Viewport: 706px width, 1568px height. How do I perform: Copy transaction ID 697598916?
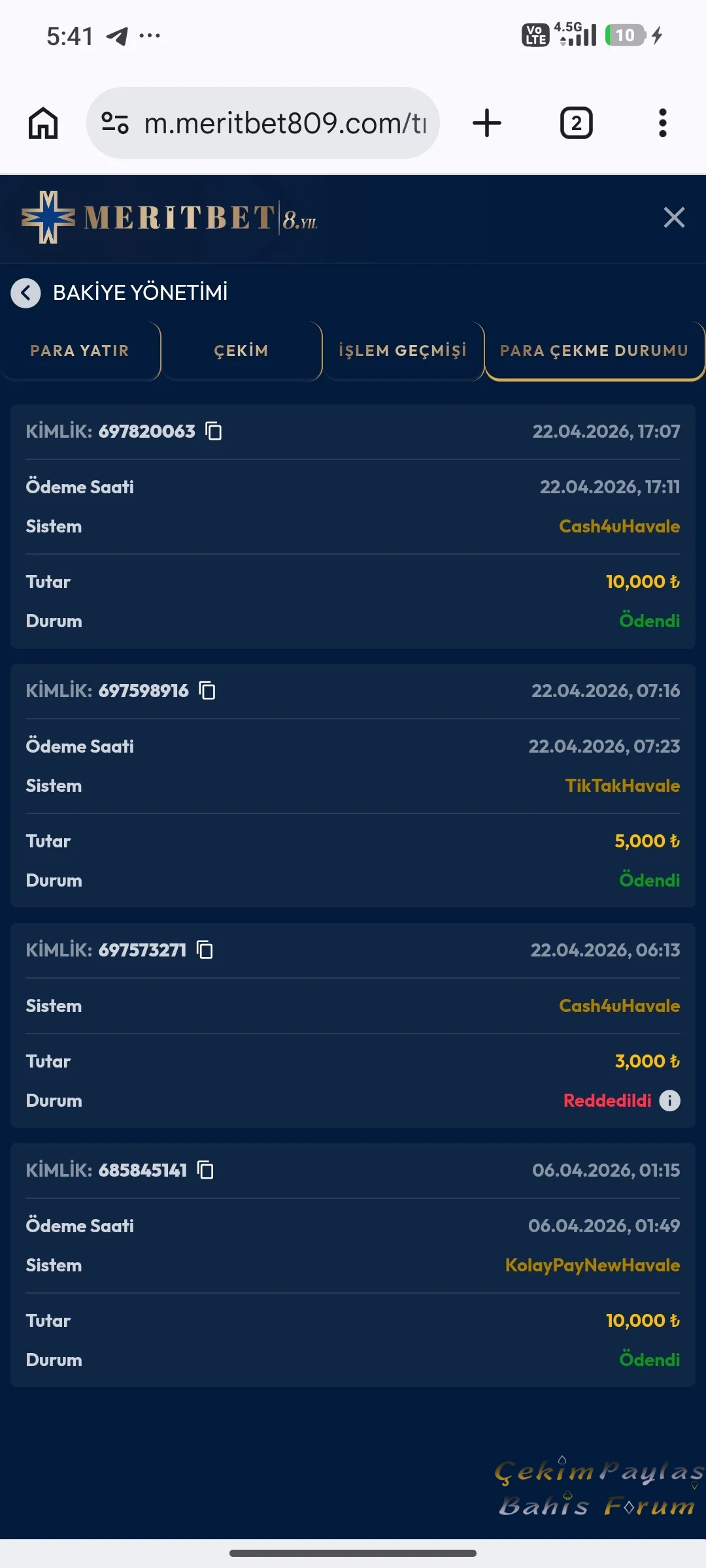[x=207, y=691]
